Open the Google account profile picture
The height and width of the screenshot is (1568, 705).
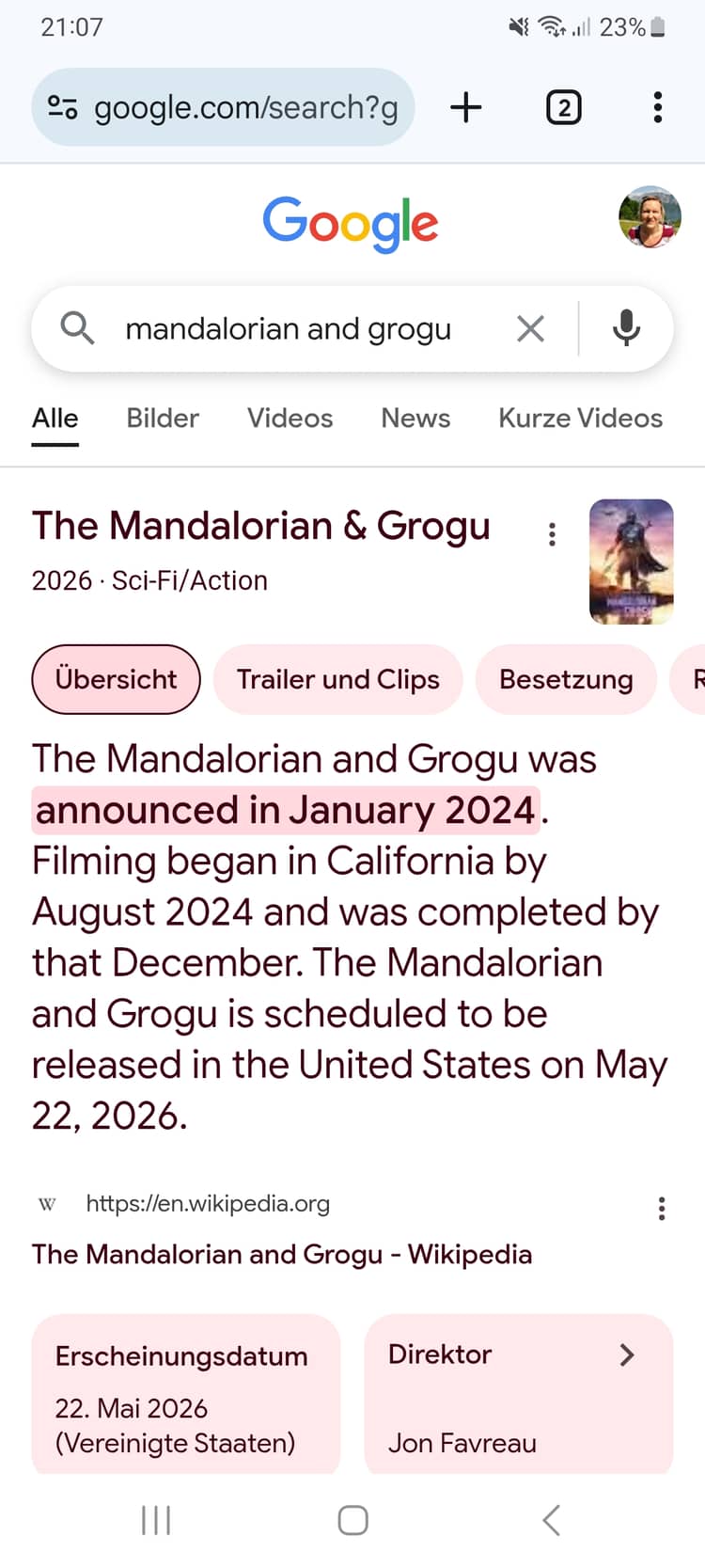point(650,217)
